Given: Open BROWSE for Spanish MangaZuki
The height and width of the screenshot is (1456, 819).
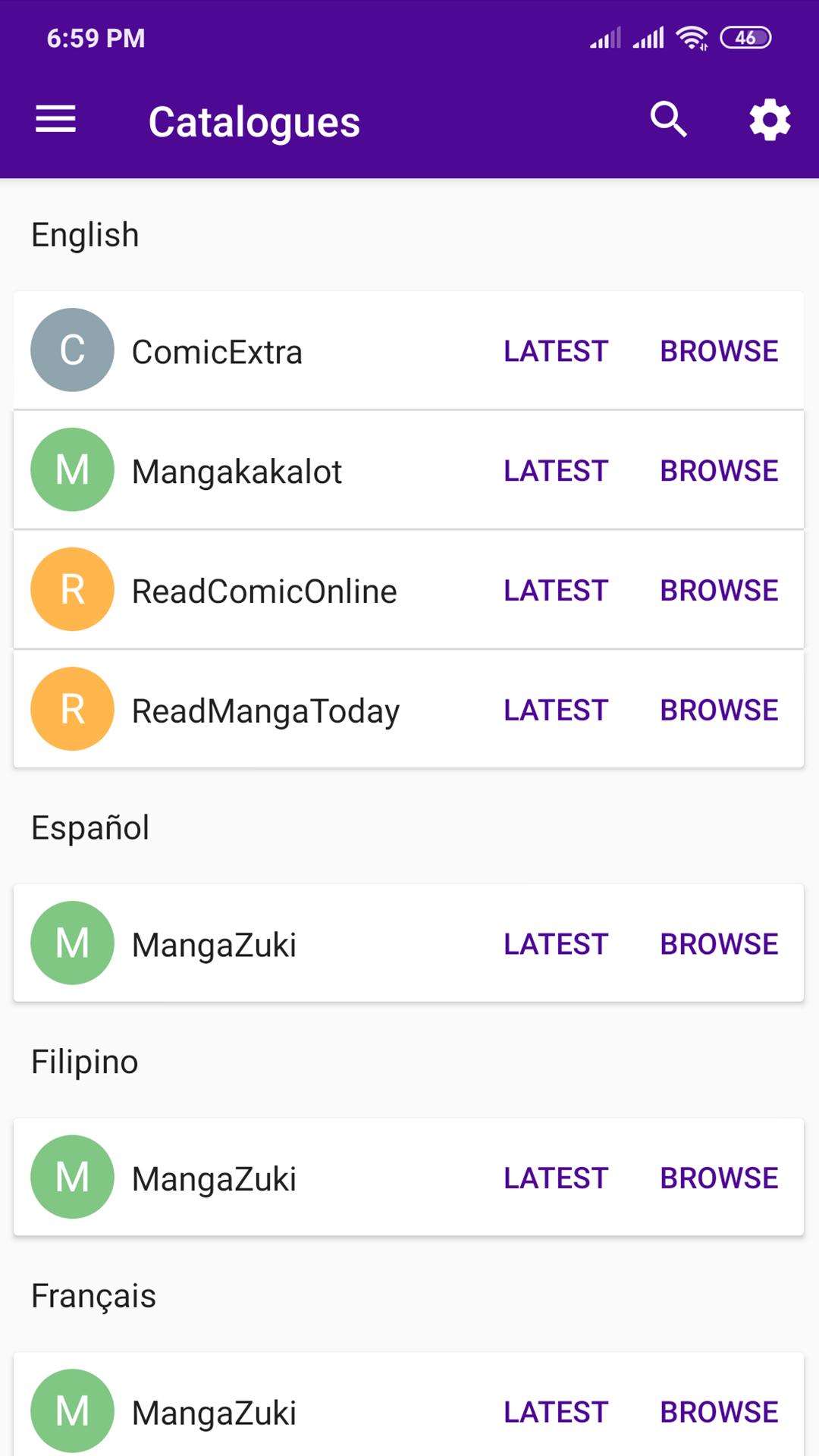Looking at the screenshot, I should click(x=719, y=943).
